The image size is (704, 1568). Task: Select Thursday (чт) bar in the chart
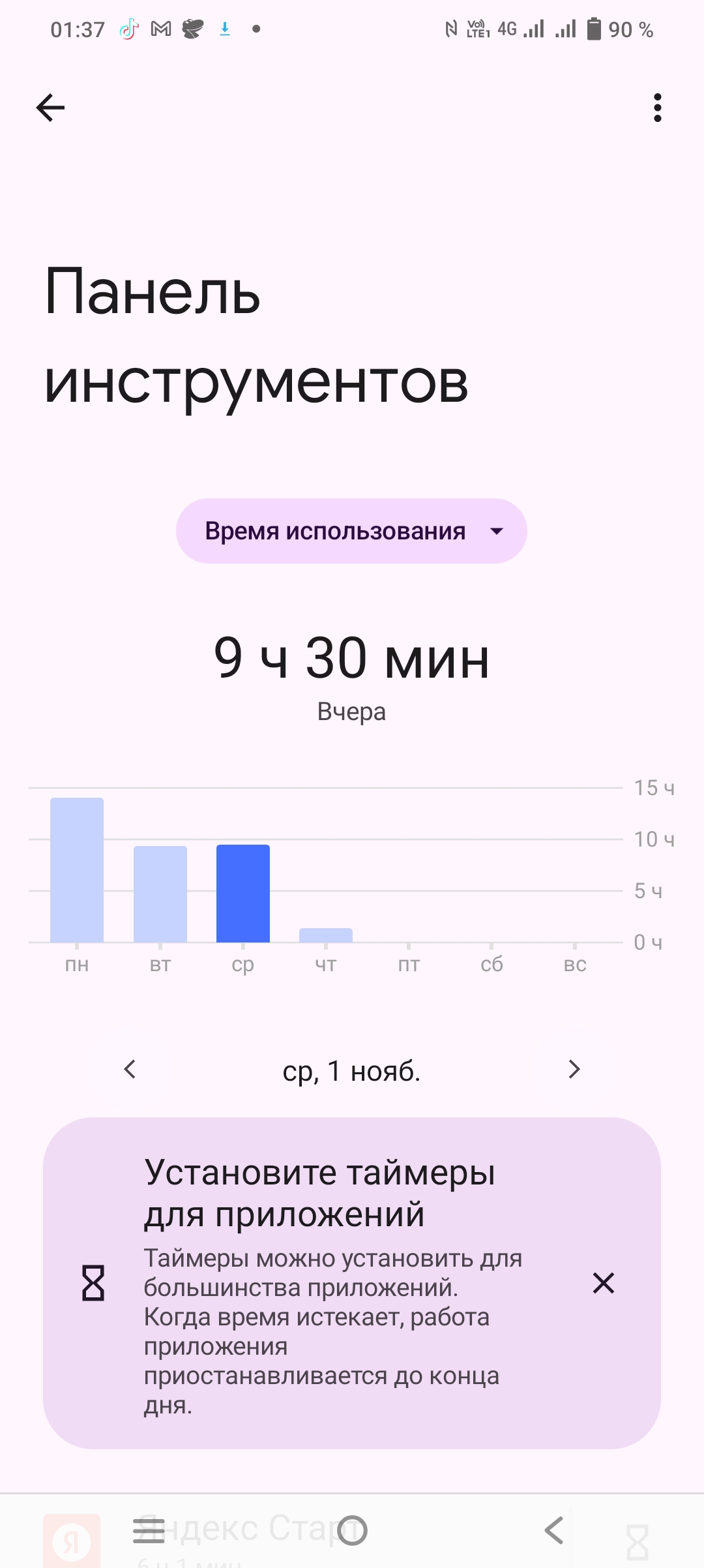coord(325,935)
